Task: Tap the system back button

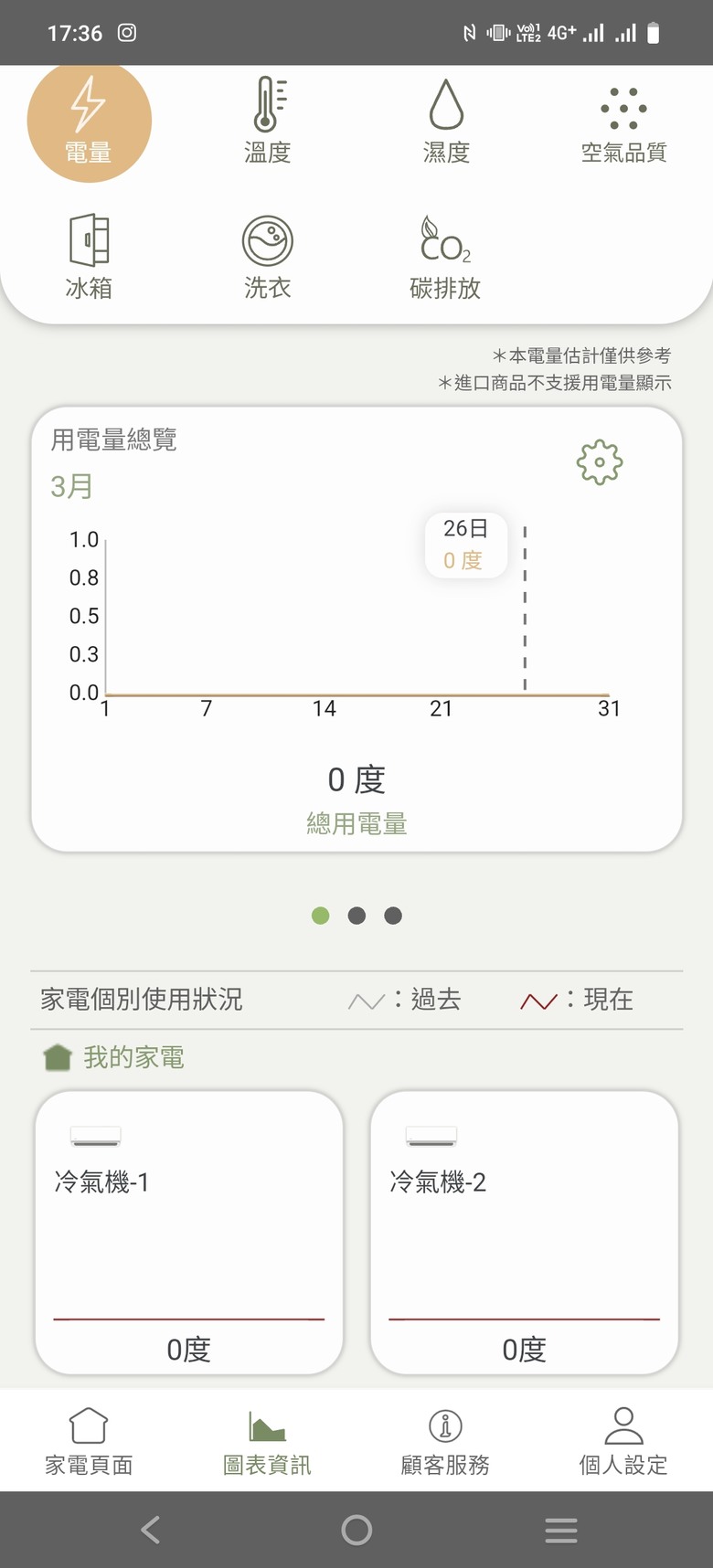Action: [x=151, y=1530]
